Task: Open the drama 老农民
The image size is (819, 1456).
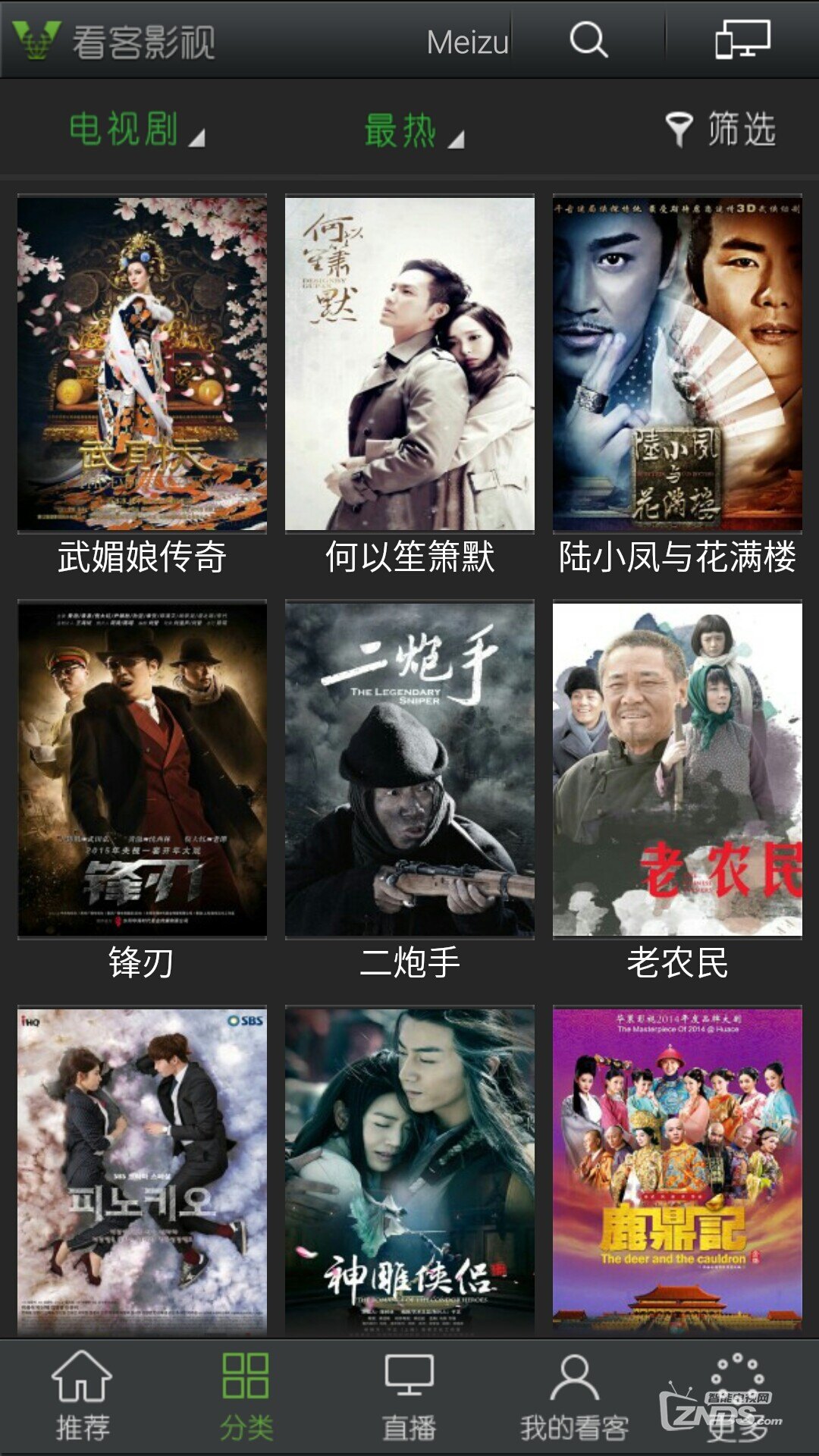Action: [x=677, y=770]
